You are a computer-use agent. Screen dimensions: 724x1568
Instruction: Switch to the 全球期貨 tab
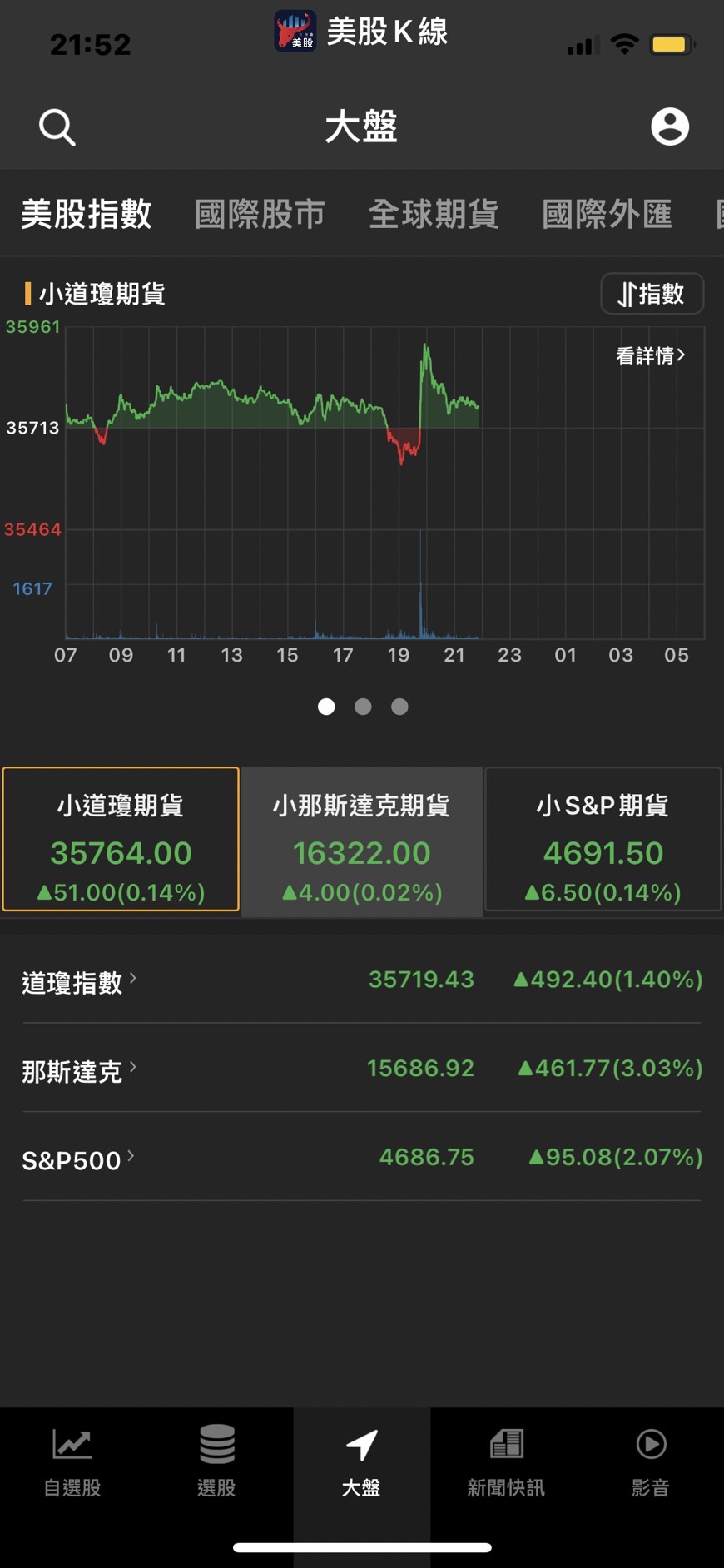tap(434, 215)
